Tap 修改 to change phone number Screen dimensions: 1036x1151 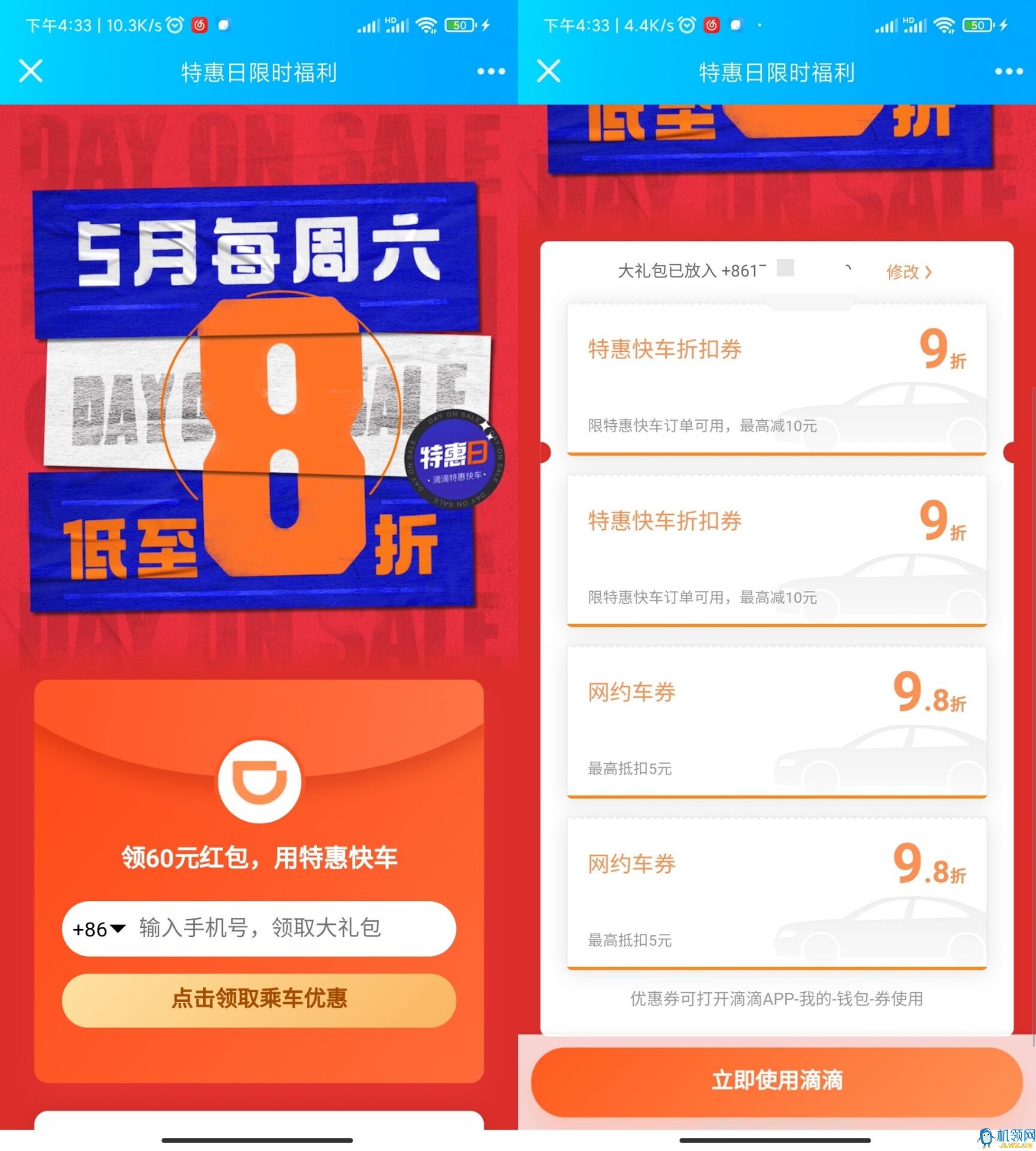(909, 272)
